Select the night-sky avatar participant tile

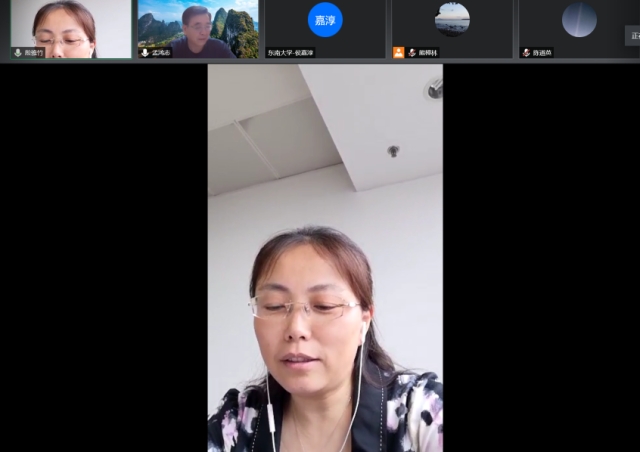pos(578,22)
